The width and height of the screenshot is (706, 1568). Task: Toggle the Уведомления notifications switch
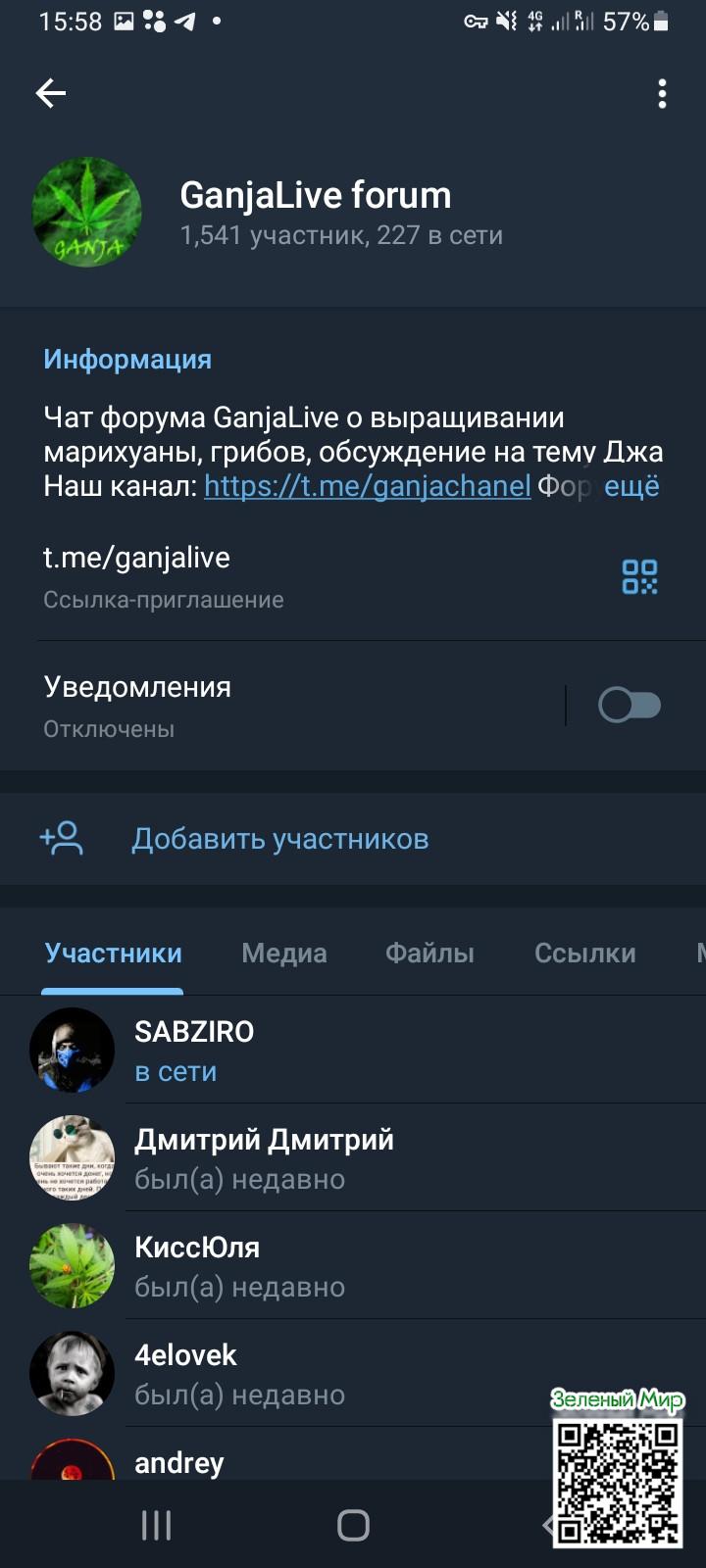[629, 705]
